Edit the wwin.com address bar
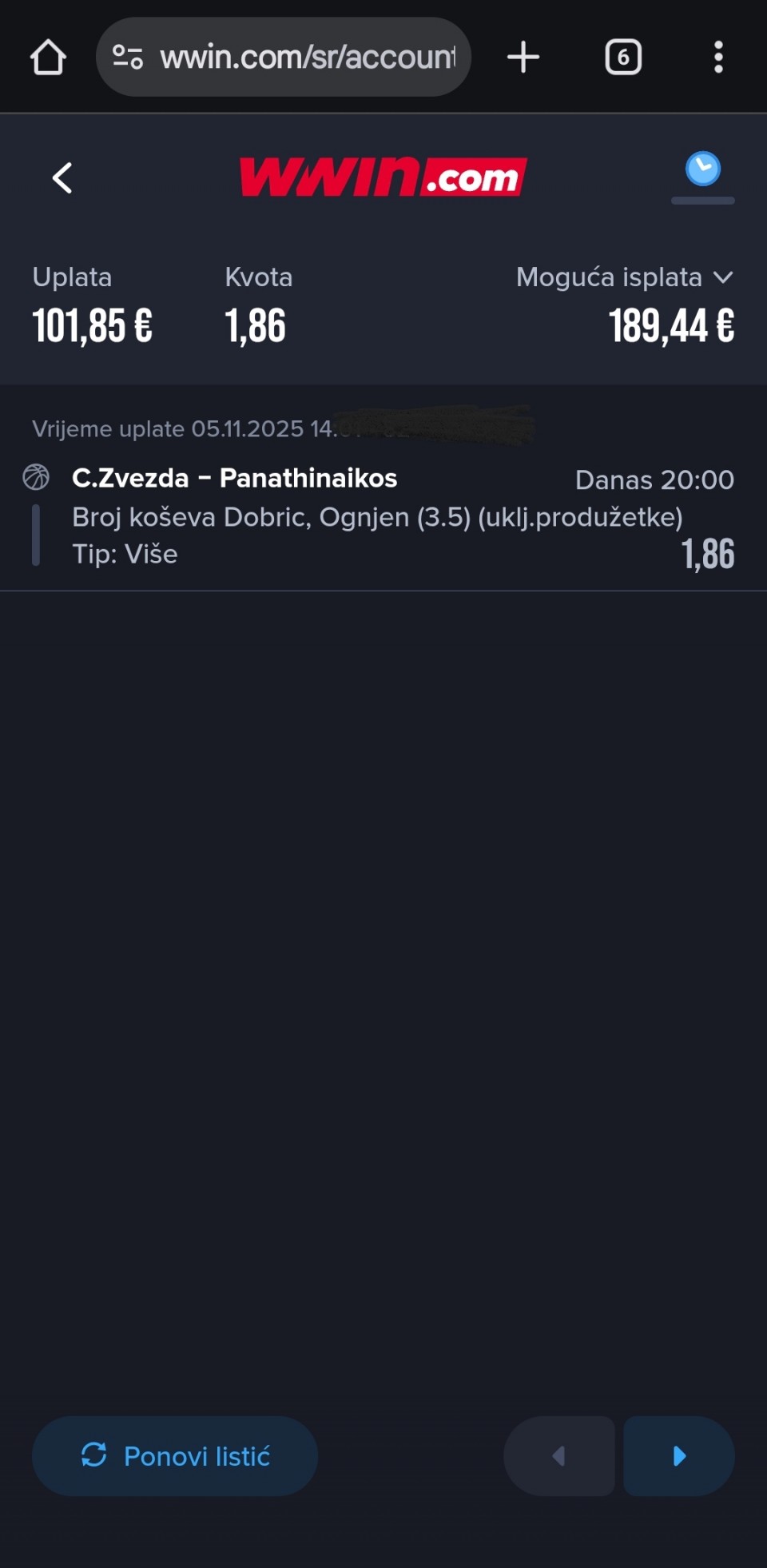This screenshot has width=767, height=1568. click(307, 58)
